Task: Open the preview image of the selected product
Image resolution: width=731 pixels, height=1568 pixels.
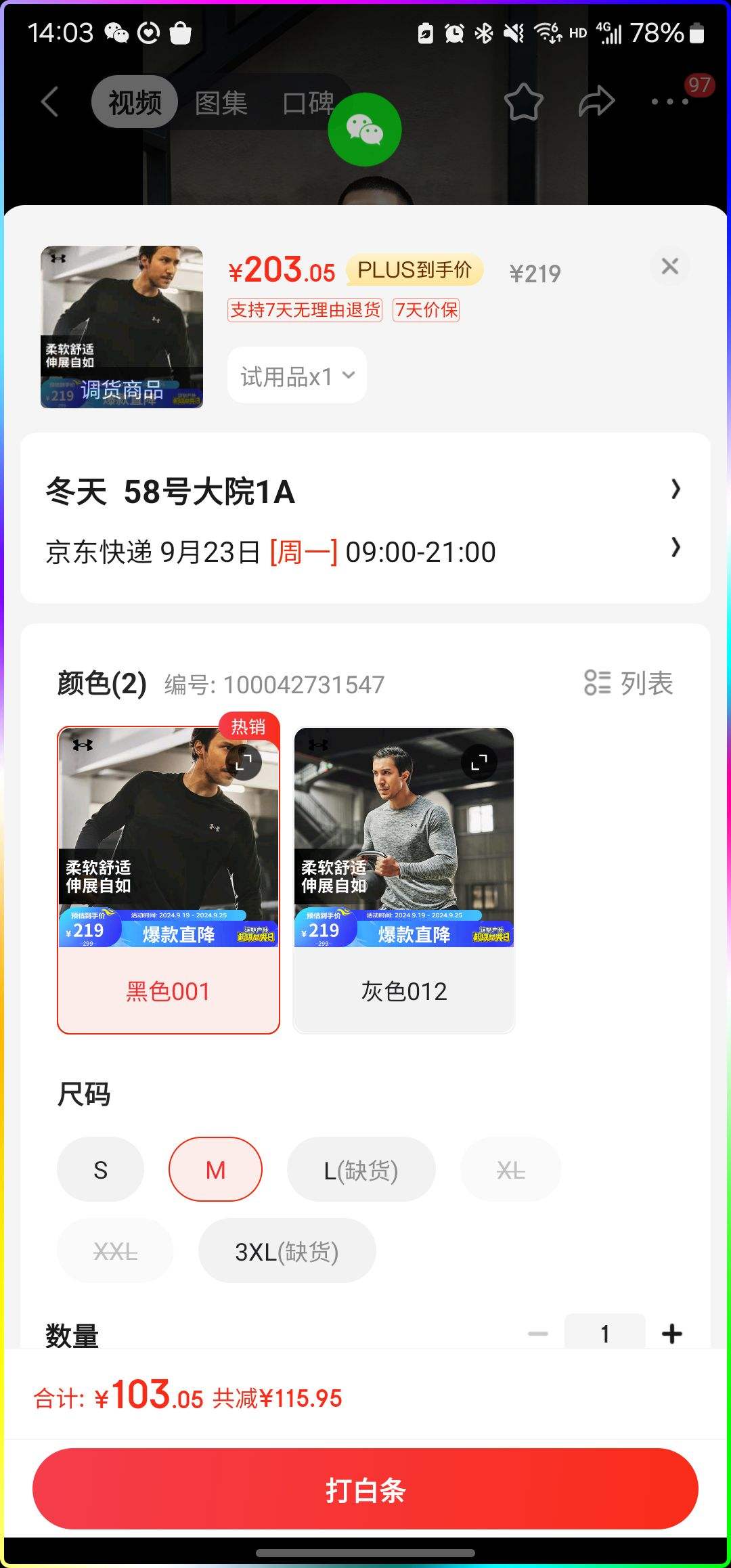Action: point(122,327)
